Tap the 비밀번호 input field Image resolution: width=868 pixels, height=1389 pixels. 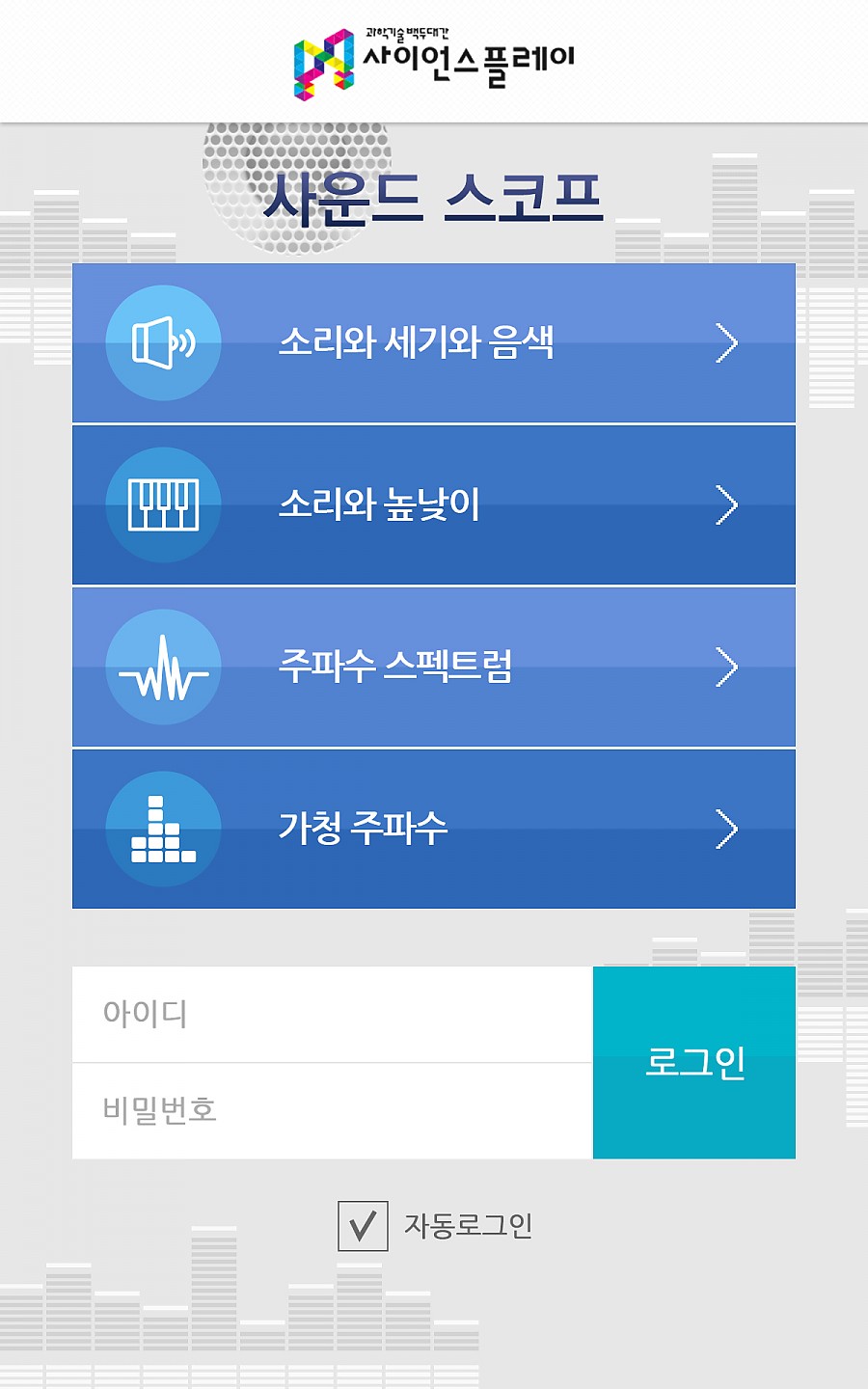(x=332, y=1111)
